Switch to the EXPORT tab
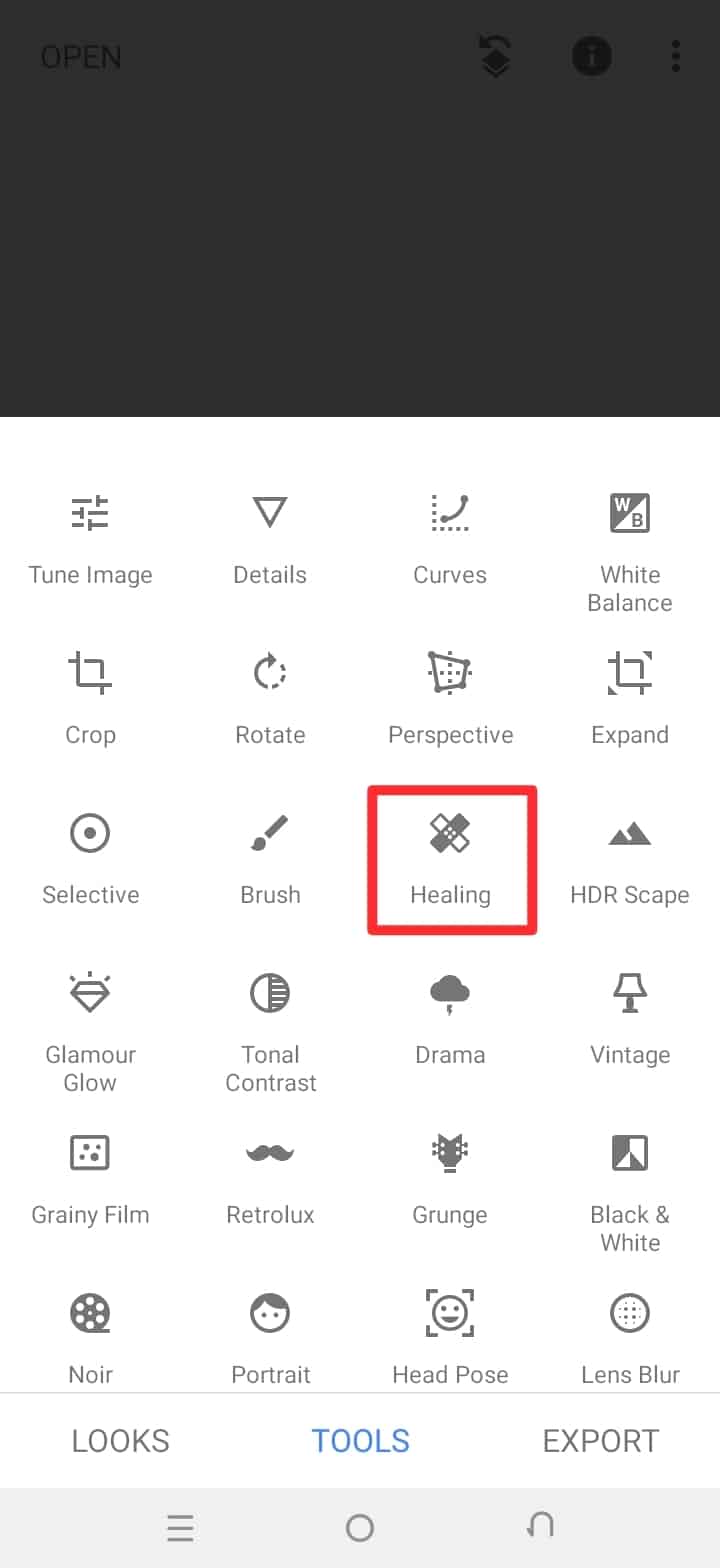Viewport: 720px width, 1568px height. [x=600, y=1441]
